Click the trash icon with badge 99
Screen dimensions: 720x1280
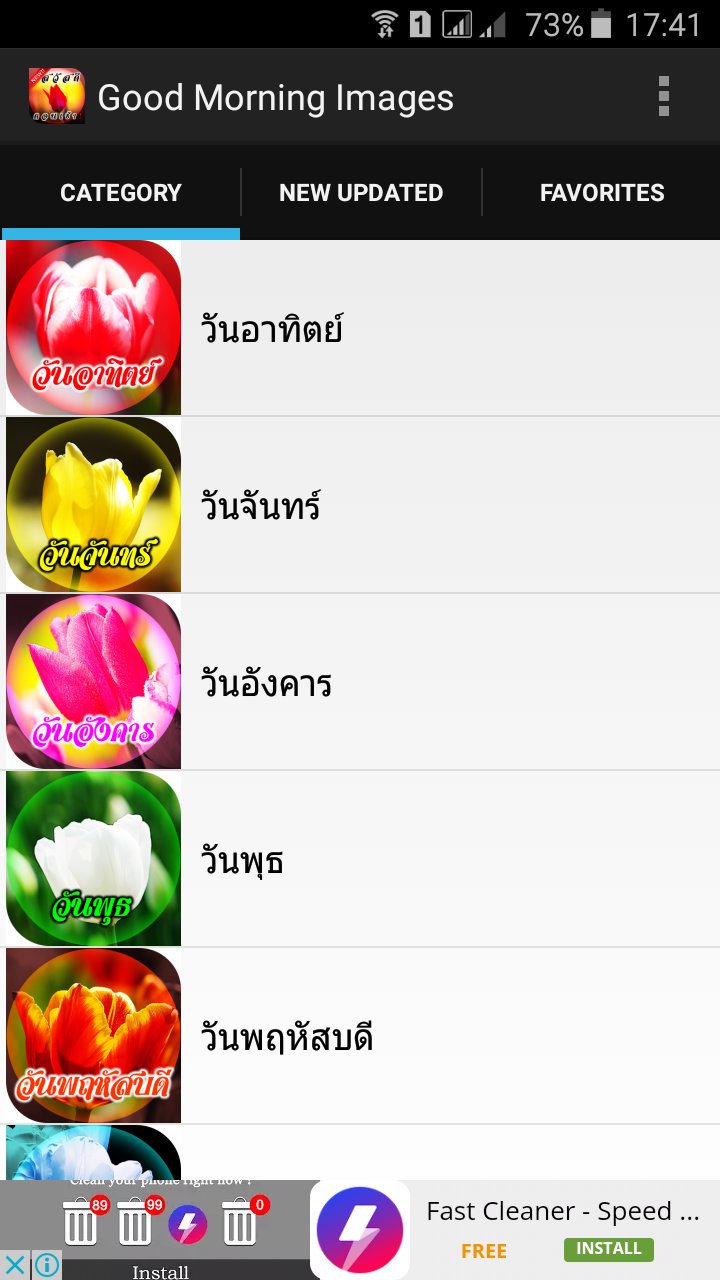pos(133,1222)
